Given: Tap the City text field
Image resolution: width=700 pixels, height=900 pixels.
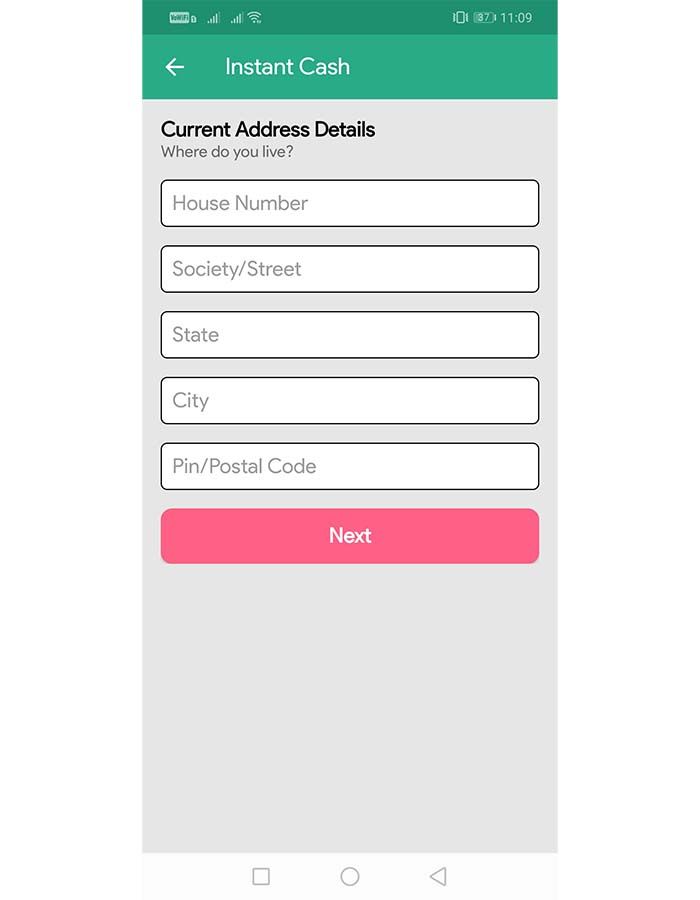Looking at the screenshot, I should (350, 401).
